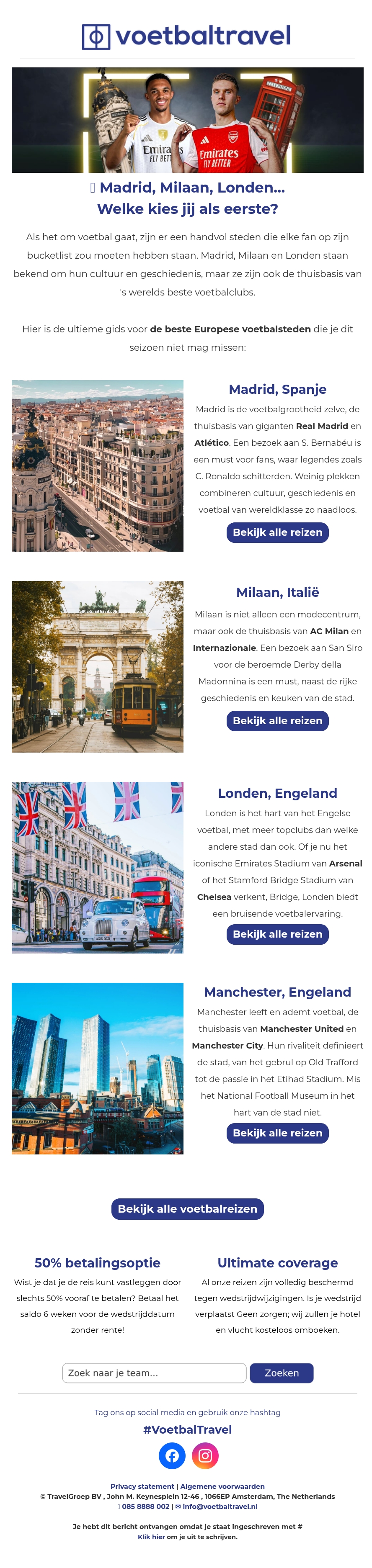Tap the Zoeken button
The height and width of the screenshot is (1568, 372).
click(x=281, y=1373)
